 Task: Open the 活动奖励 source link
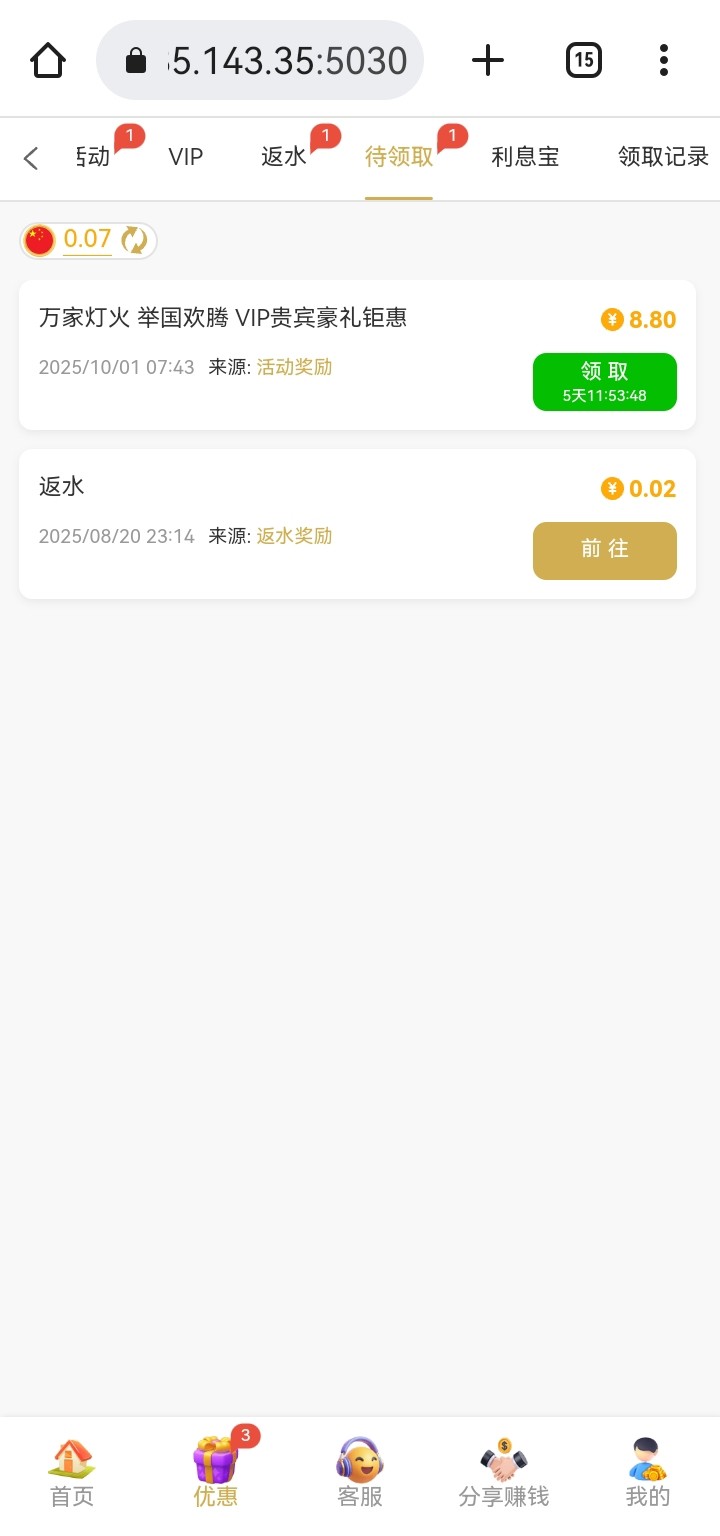click(294, 367)
